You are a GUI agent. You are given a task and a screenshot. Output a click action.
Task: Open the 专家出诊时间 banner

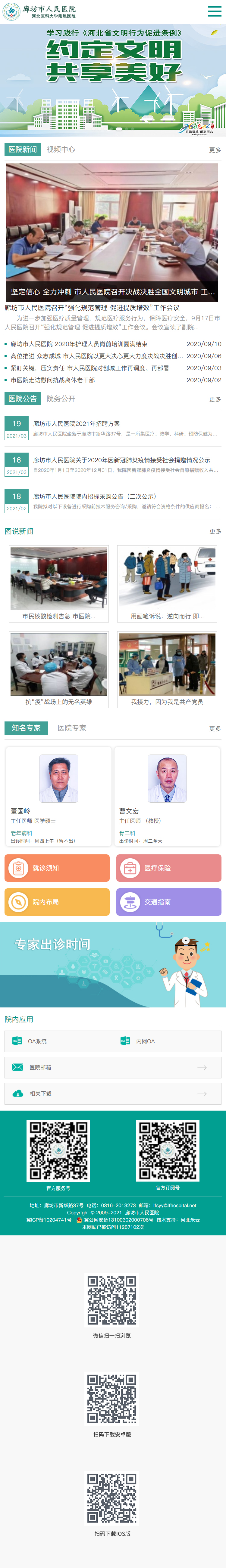(x=113, y=965)
